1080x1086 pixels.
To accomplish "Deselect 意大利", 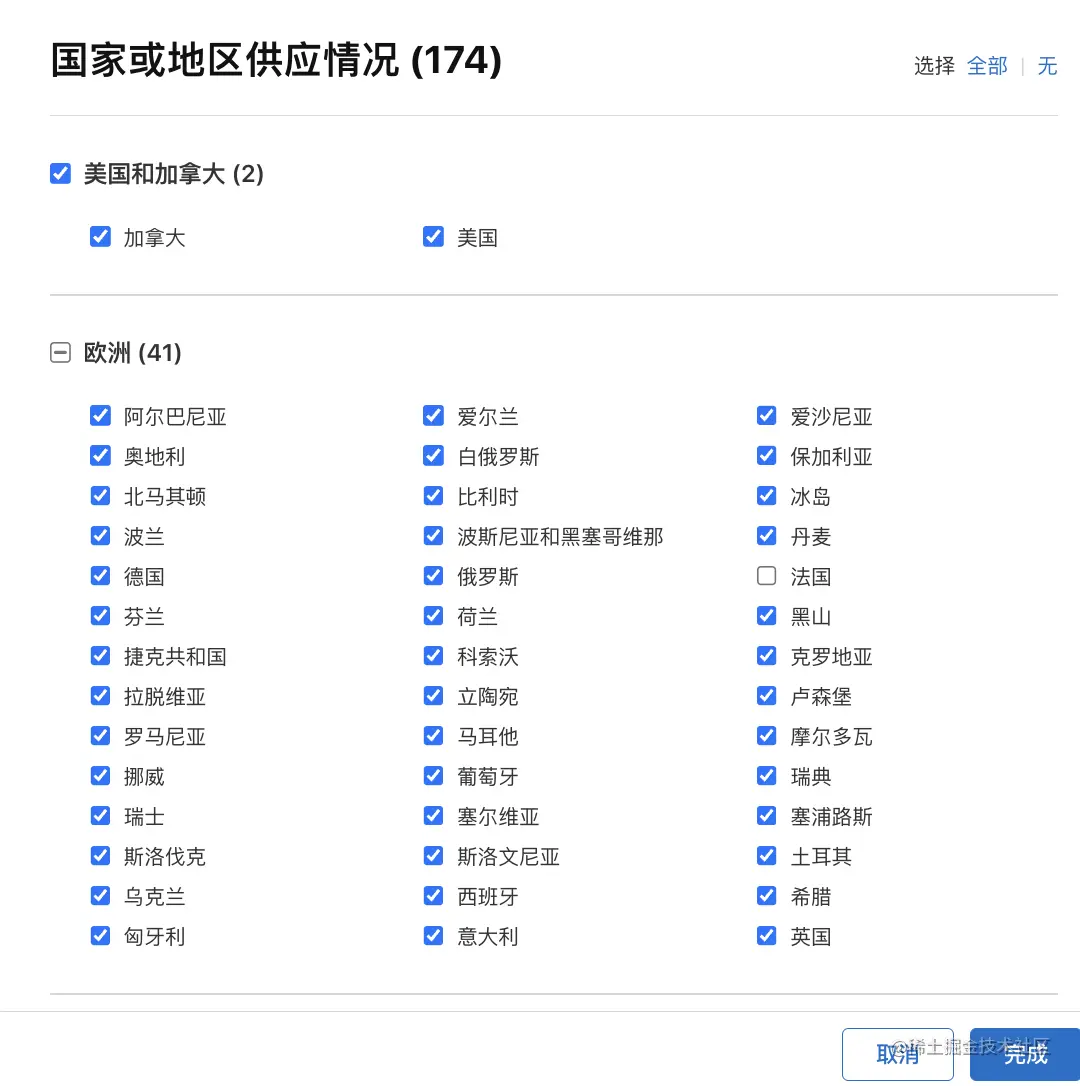I will point(433,936).
